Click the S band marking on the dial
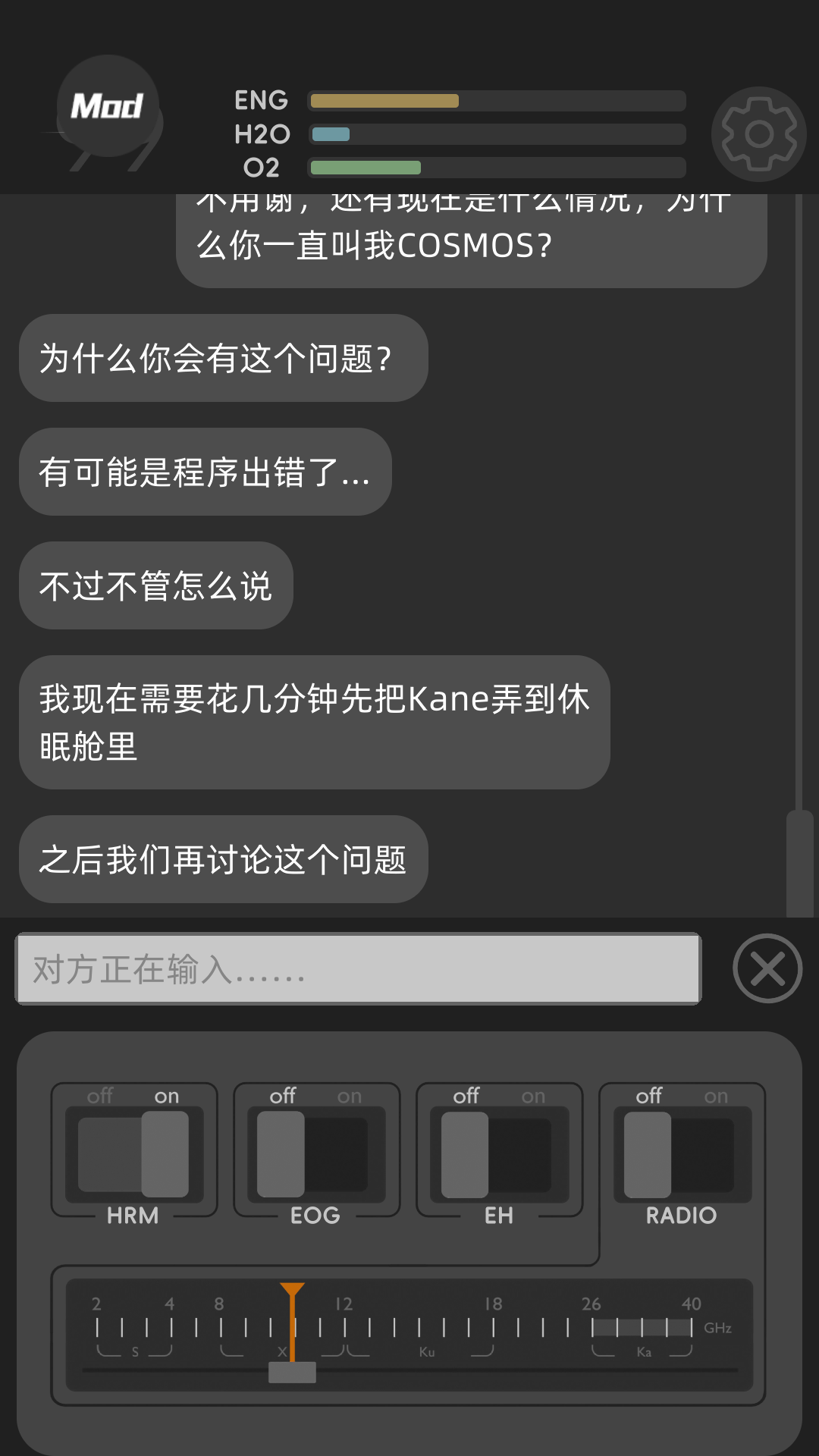The height and width of the screenshot is (1456, 819). [x=135, y=1351]
